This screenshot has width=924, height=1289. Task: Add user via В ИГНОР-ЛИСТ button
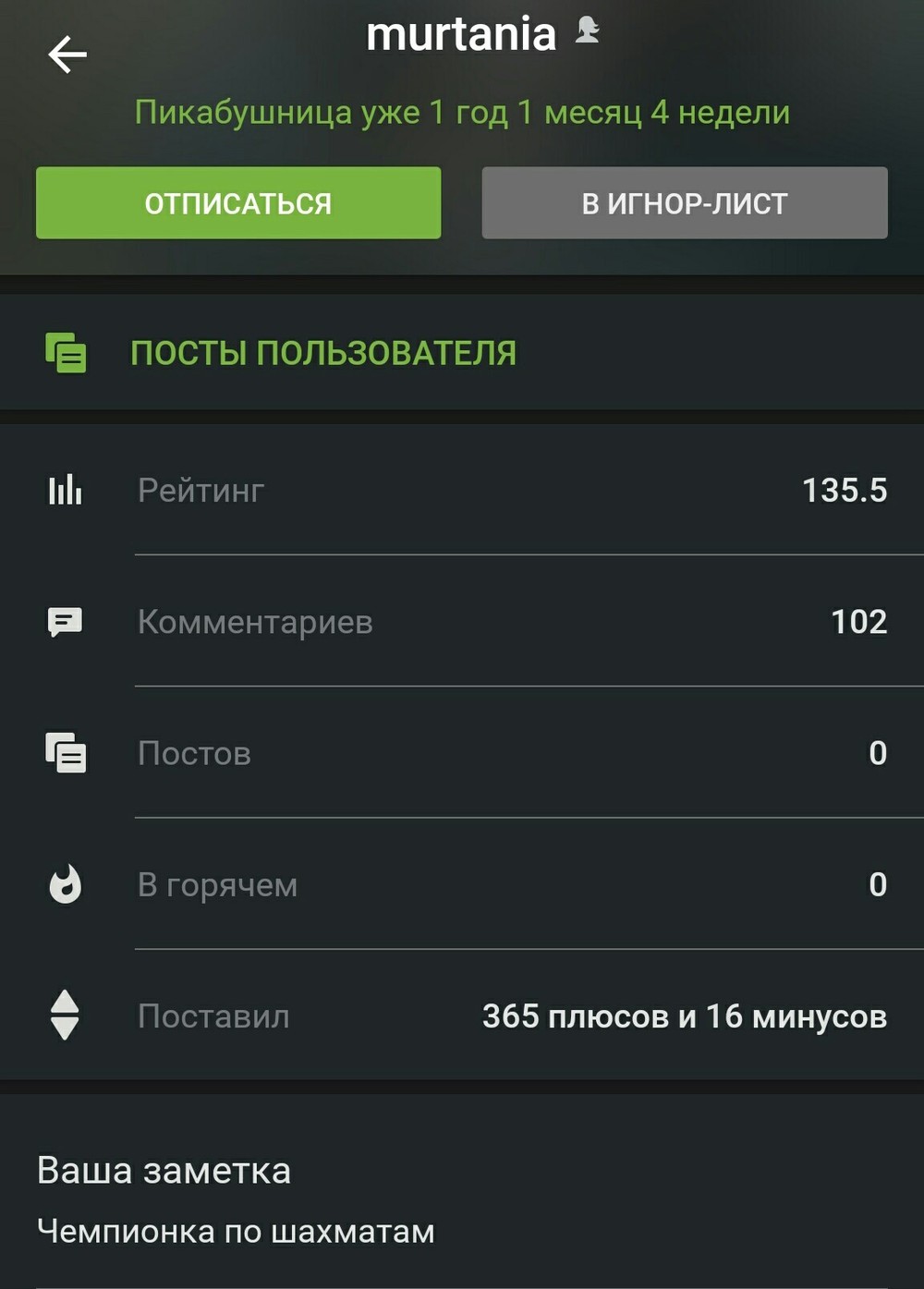(x=685, y=203)
